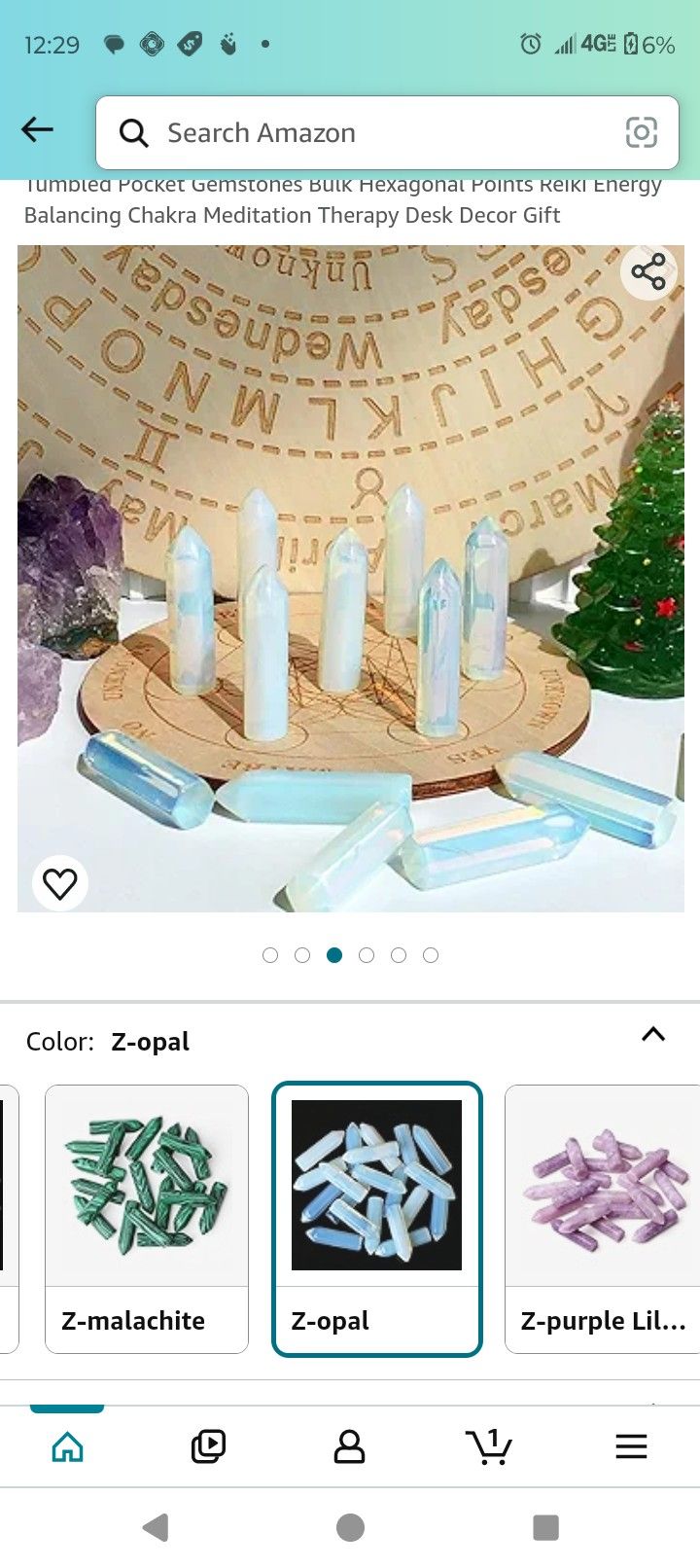Select the Z-opal color option
Image resolution: width=700 pixels, height=1568 pixels.
377,1219
